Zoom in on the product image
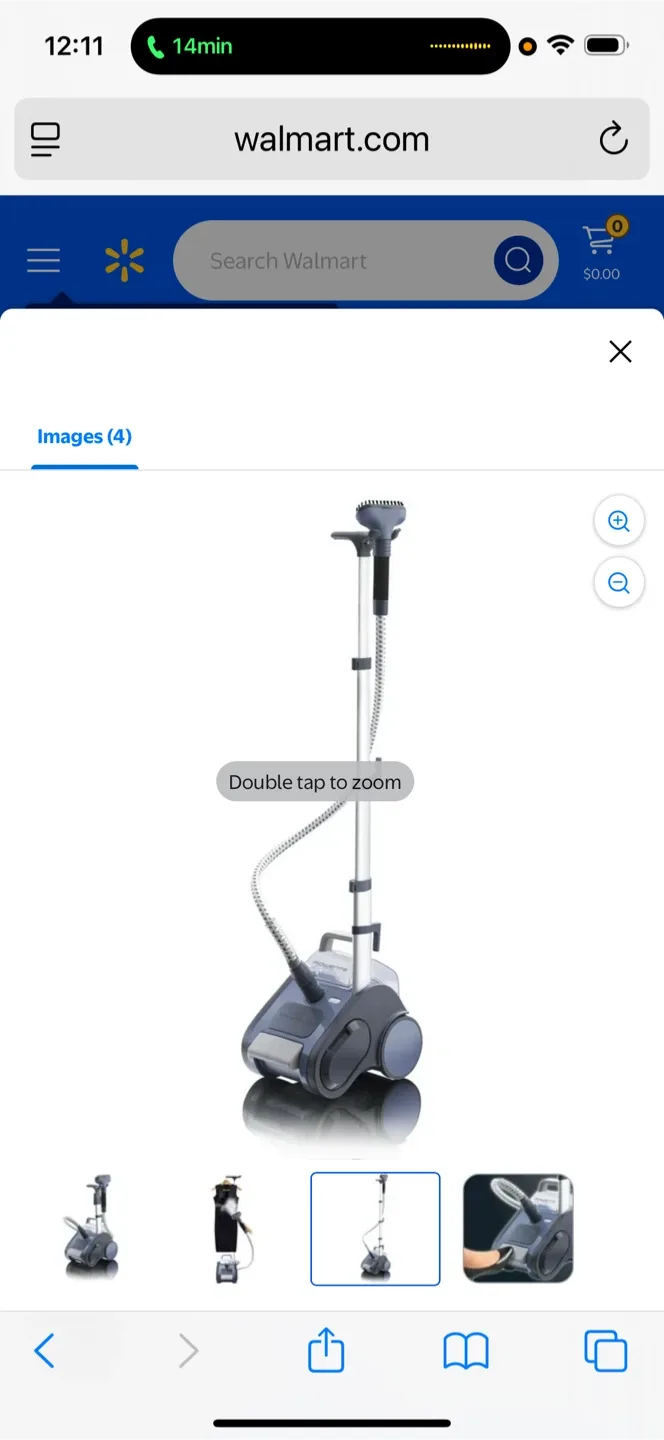664x1440 pixels. pyautogui.click(x=619, y=521)
